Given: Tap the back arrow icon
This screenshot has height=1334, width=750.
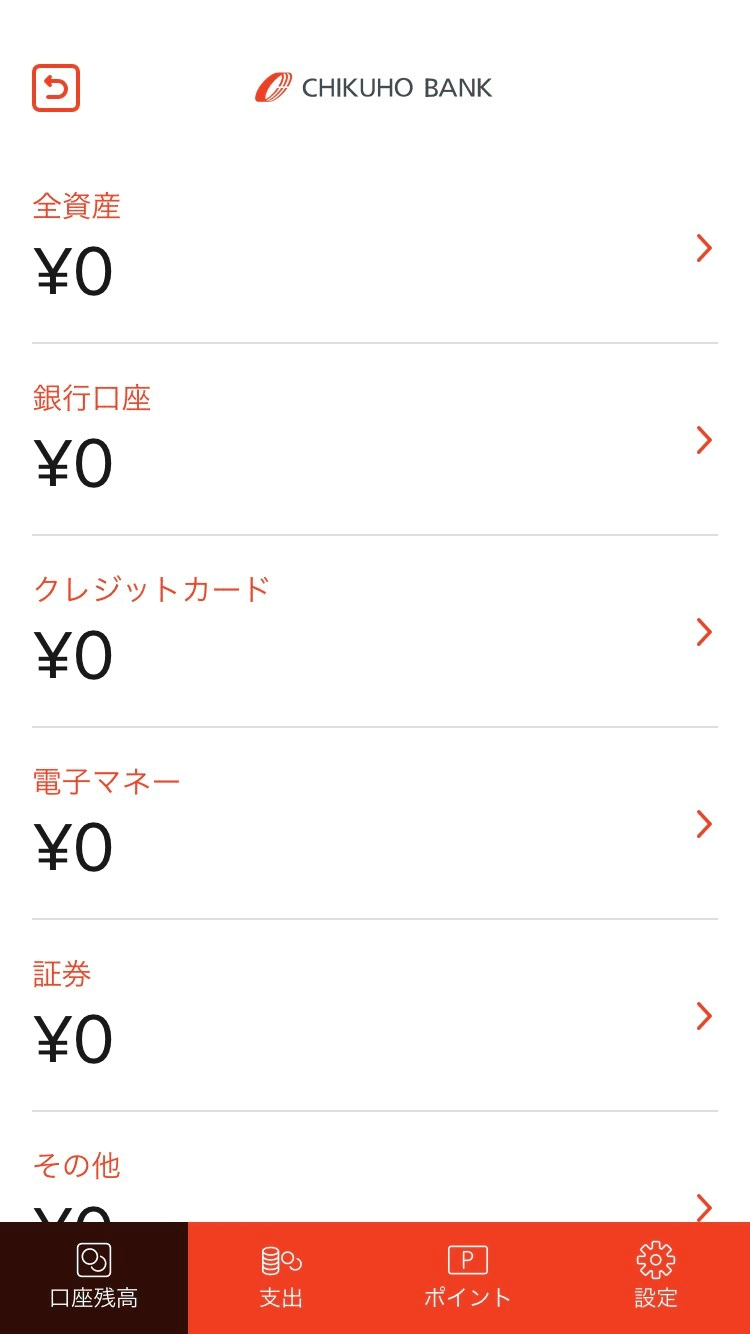Looking at the screenshot, I should tap(56, 88).
